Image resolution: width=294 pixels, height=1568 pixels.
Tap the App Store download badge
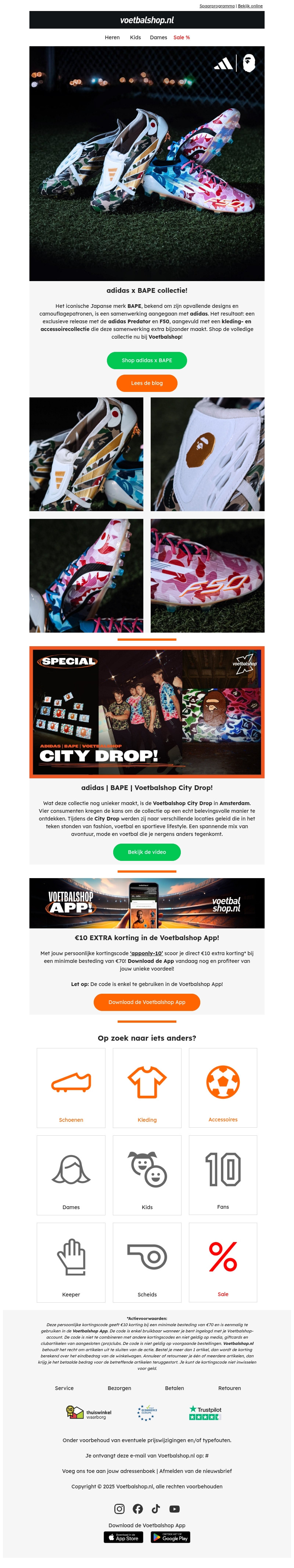tap(123, 1538)
